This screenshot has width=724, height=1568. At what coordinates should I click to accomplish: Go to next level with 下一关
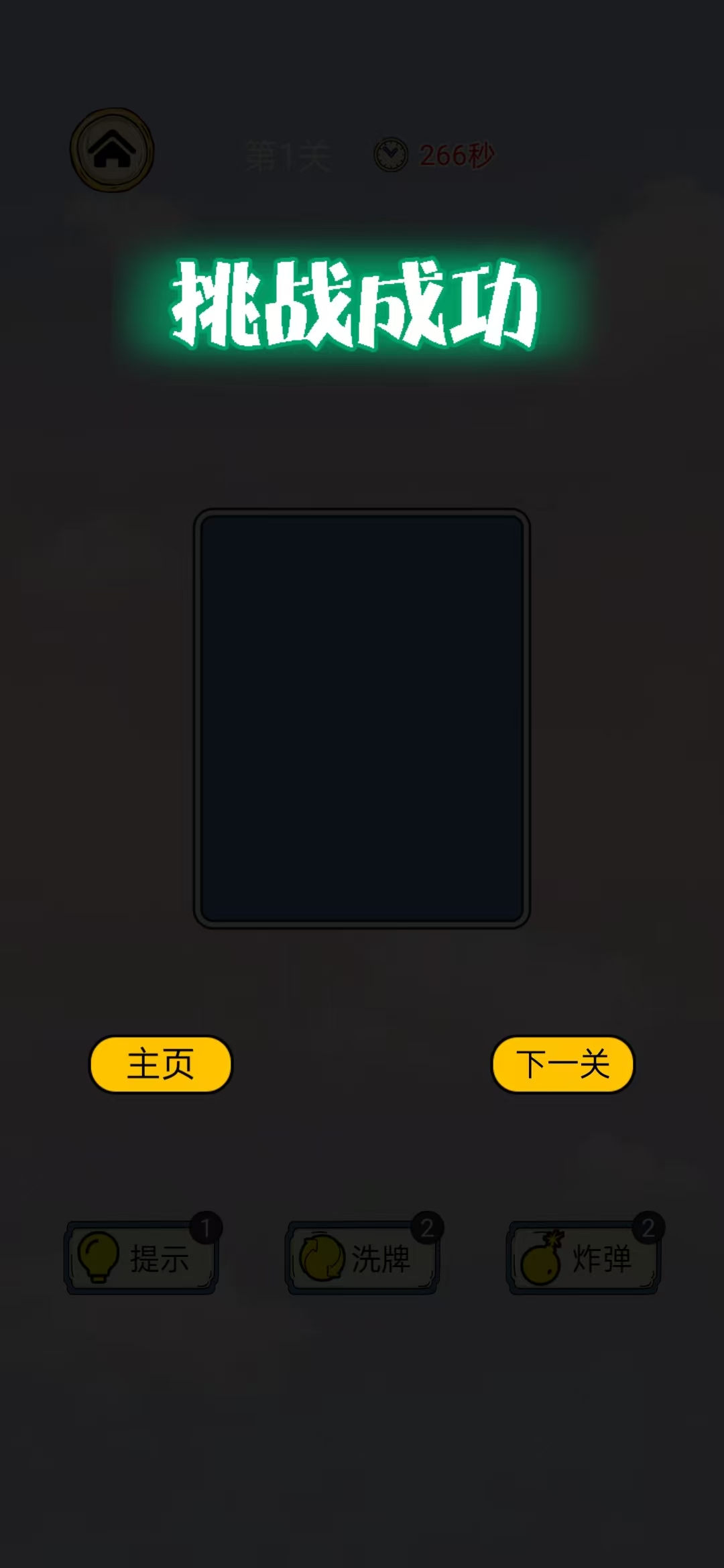point(563,1064)
